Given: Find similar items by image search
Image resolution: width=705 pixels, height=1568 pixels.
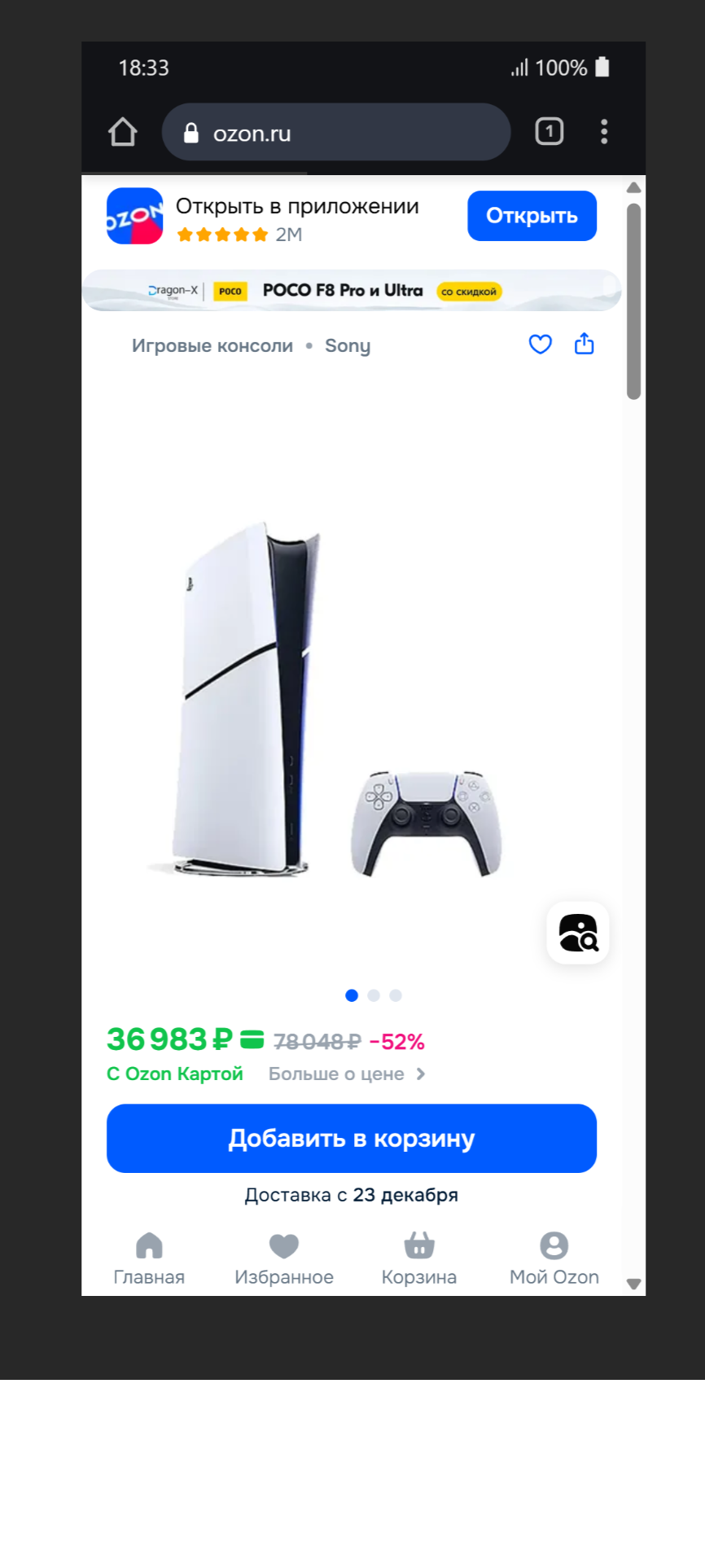Looking at the screenshot, I should coord(578,933).
